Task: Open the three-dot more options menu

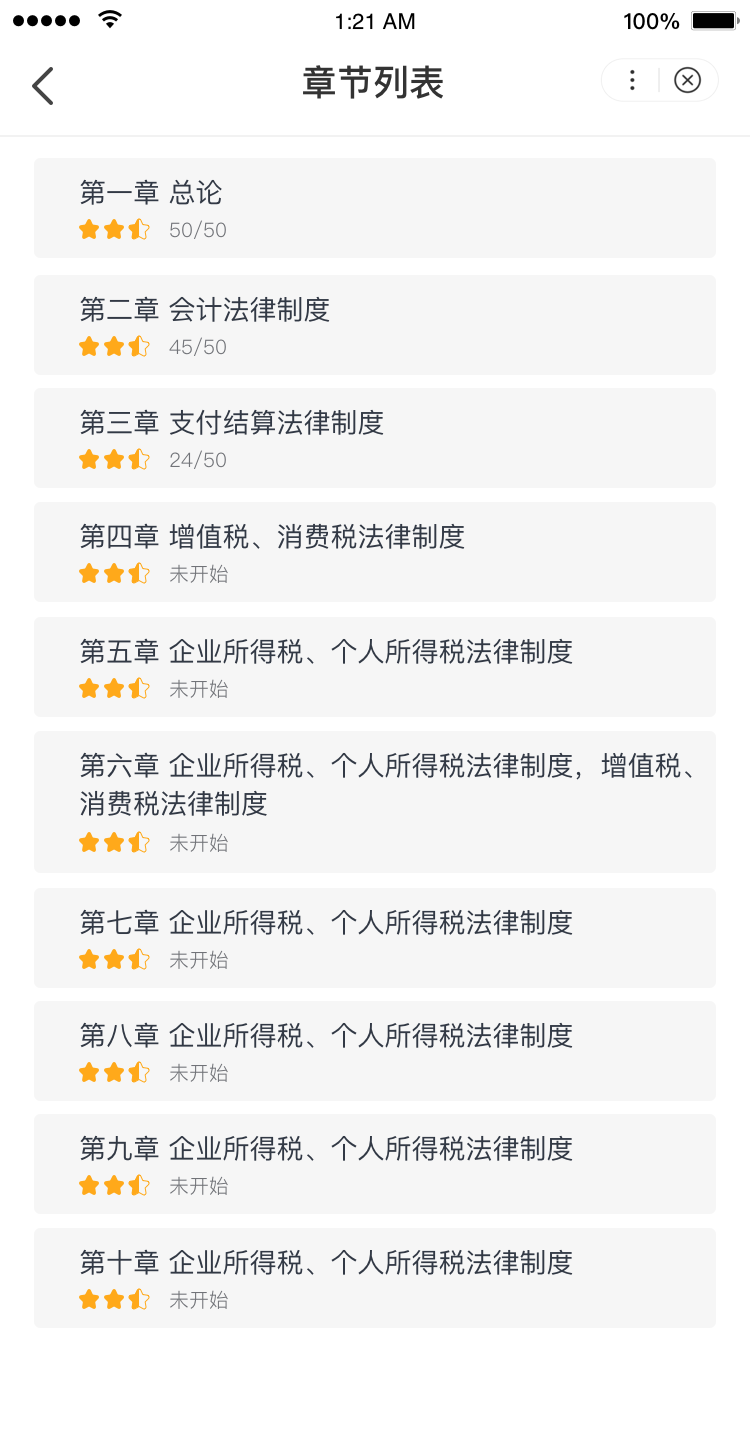Action: tap(631, 81)
